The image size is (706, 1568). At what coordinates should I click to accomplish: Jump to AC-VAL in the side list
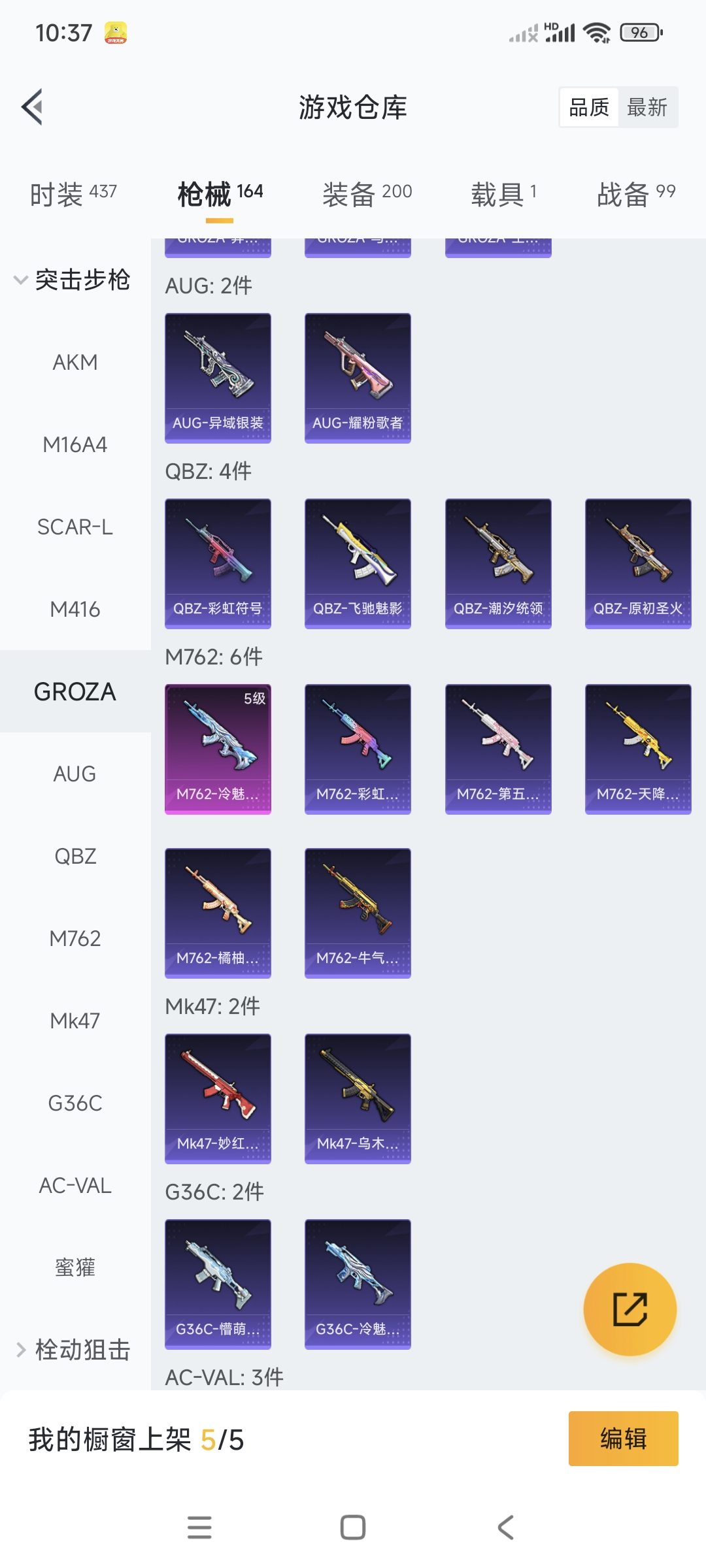(75, 1185)
